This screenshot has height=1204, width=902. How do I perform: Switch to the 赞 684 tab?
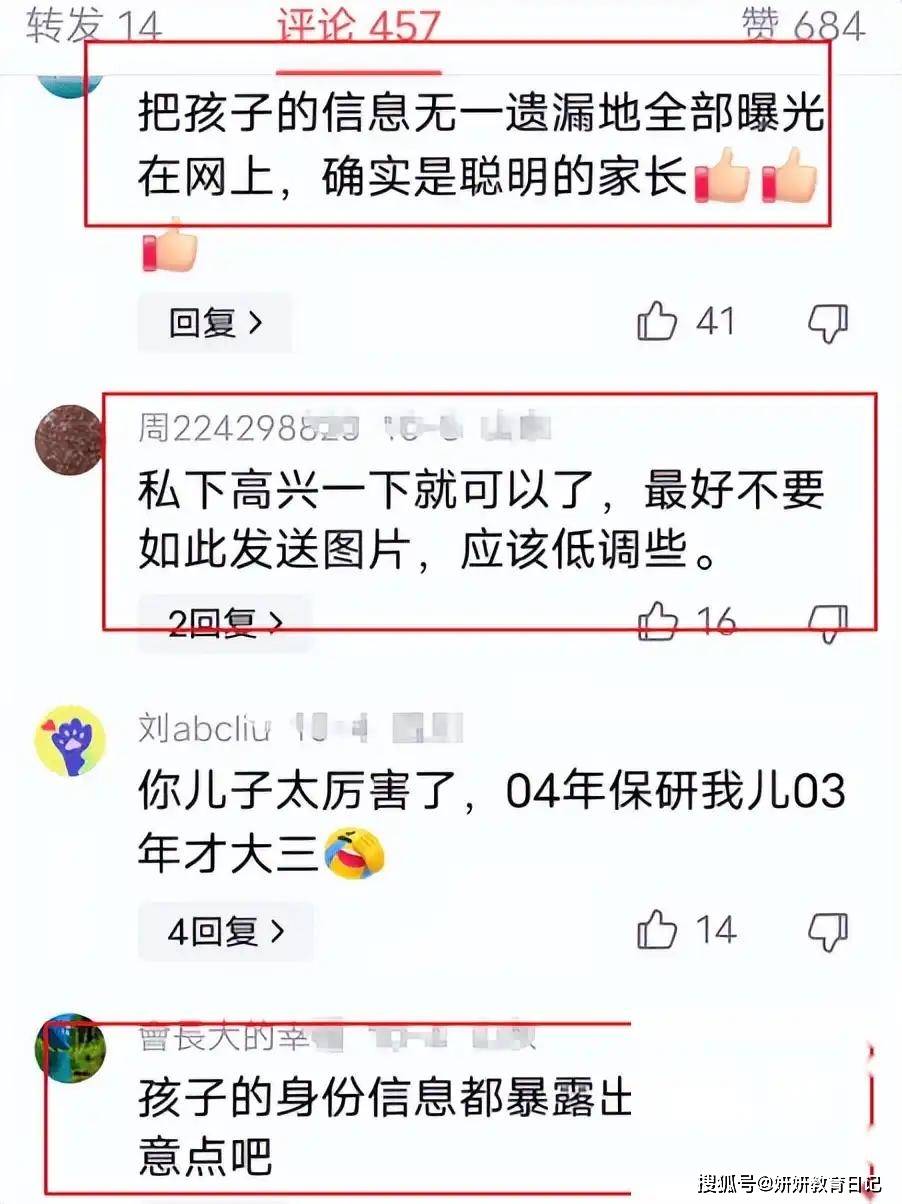point(803,24)
